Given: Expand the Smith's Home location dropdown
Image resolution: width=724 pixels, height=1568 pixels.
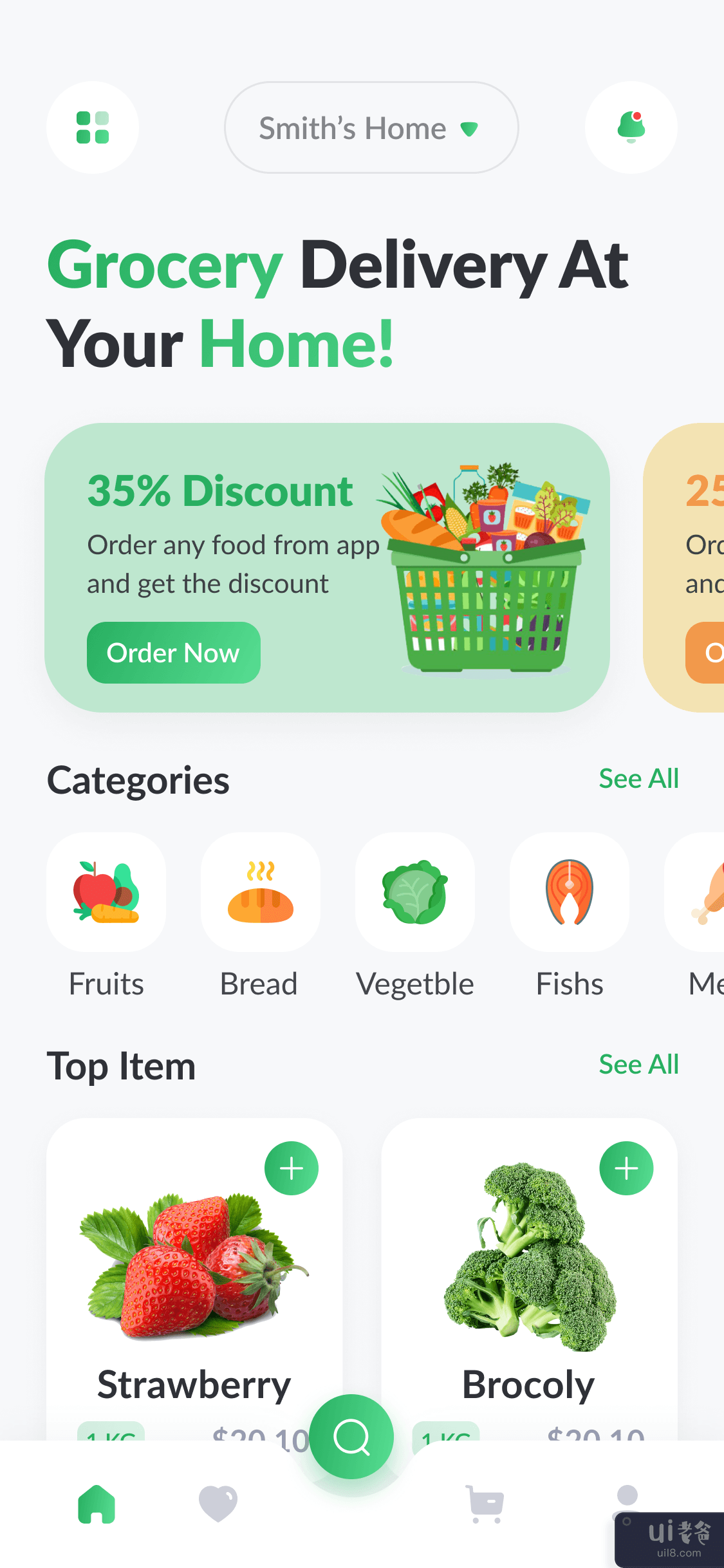Looking at the screenshot, I should 371,127.
